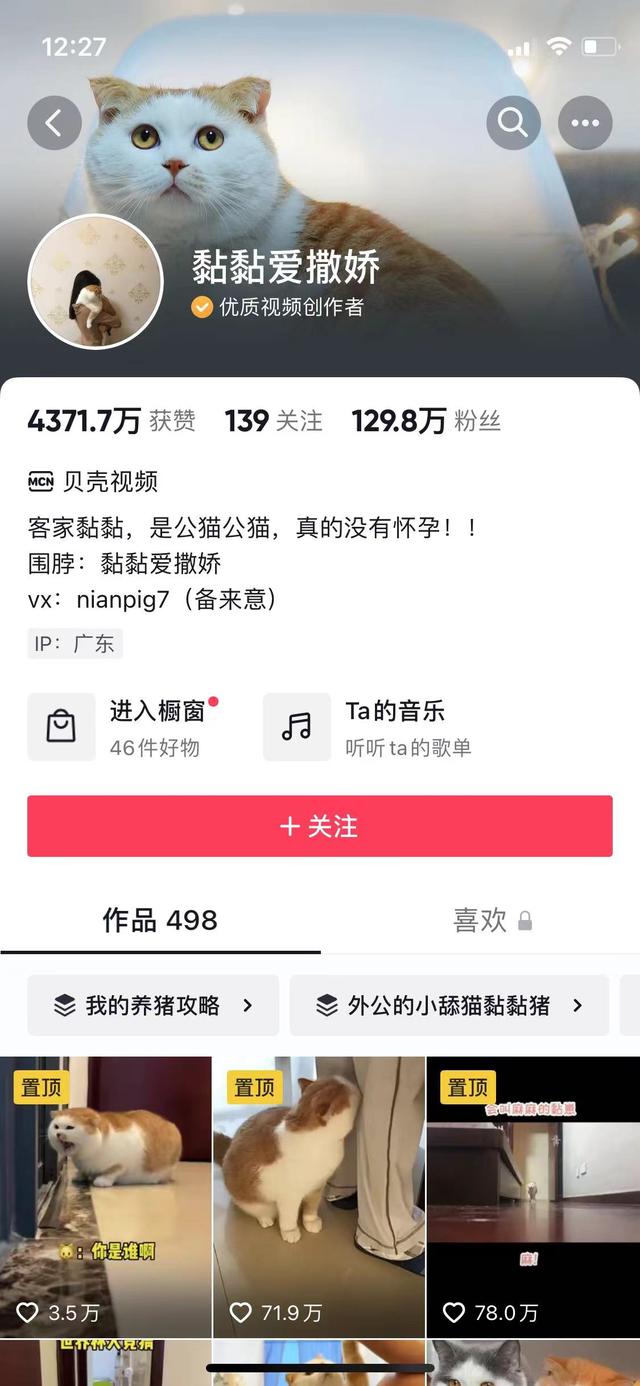Open the 139 关注 following list
Image resolution: width=640 pixels, height=1386 pixels.
274,421
